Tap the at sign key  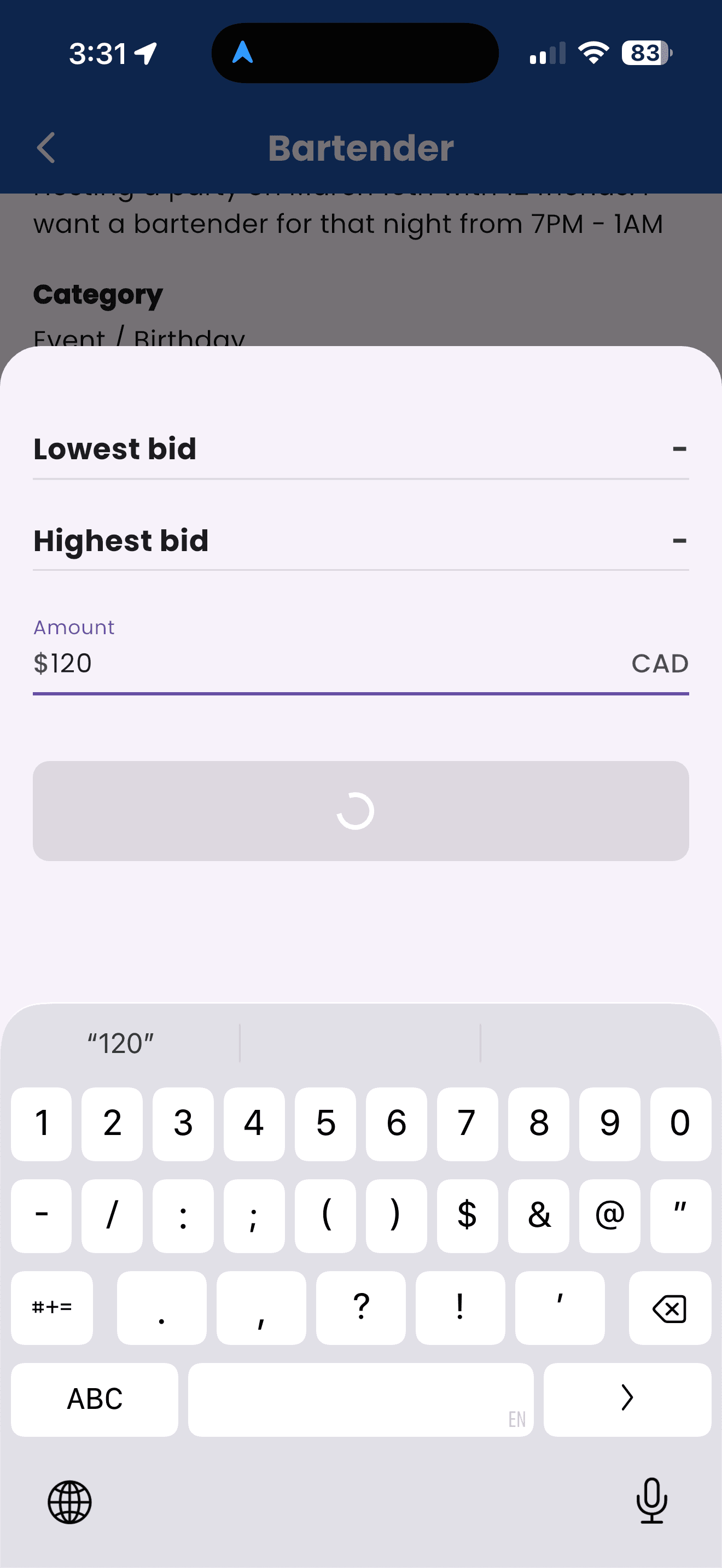[x=609, y=1215]
